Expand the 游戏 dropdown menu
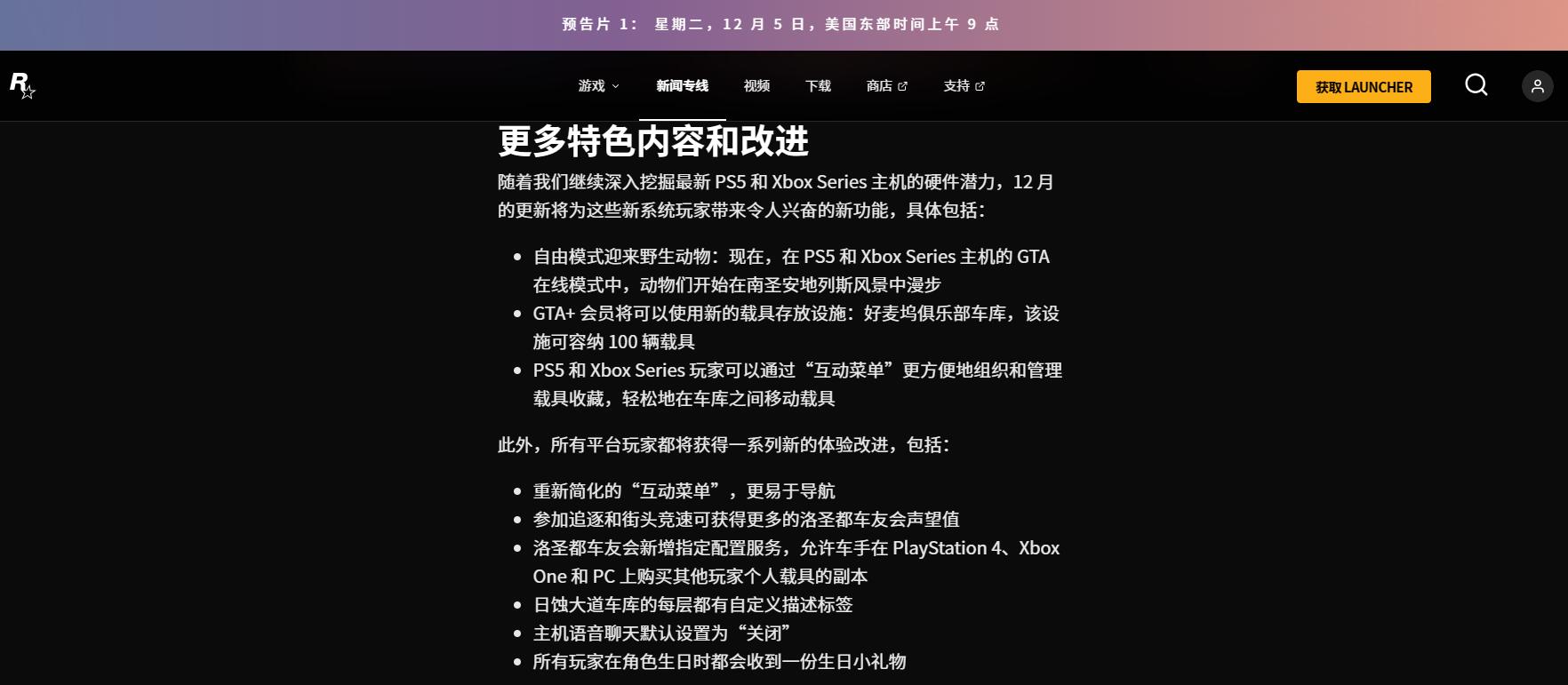Image resolution: width=1568 pixels, height=685 pixels. tap(598, 86)
